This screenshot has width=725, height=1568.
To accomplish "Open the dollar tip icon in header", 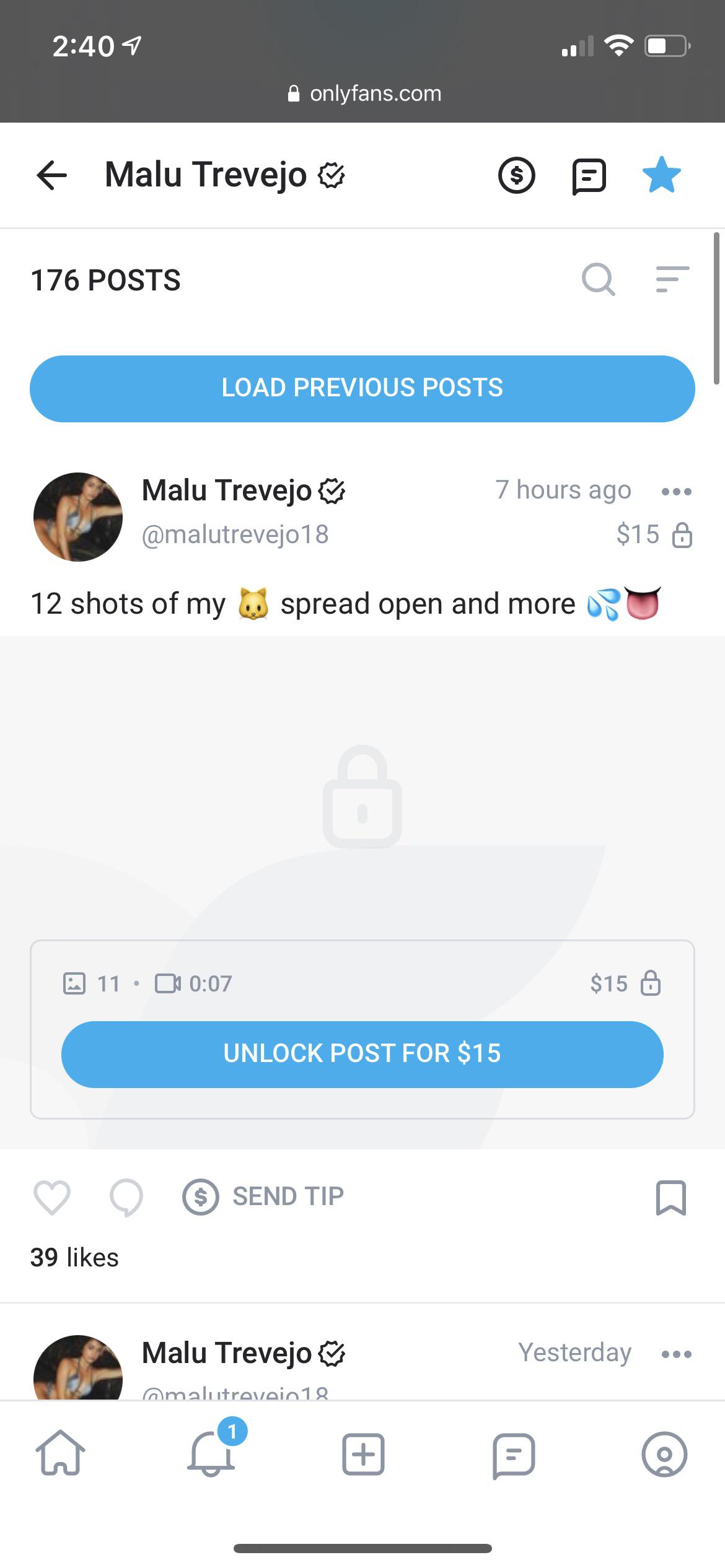I will [516, 175].
